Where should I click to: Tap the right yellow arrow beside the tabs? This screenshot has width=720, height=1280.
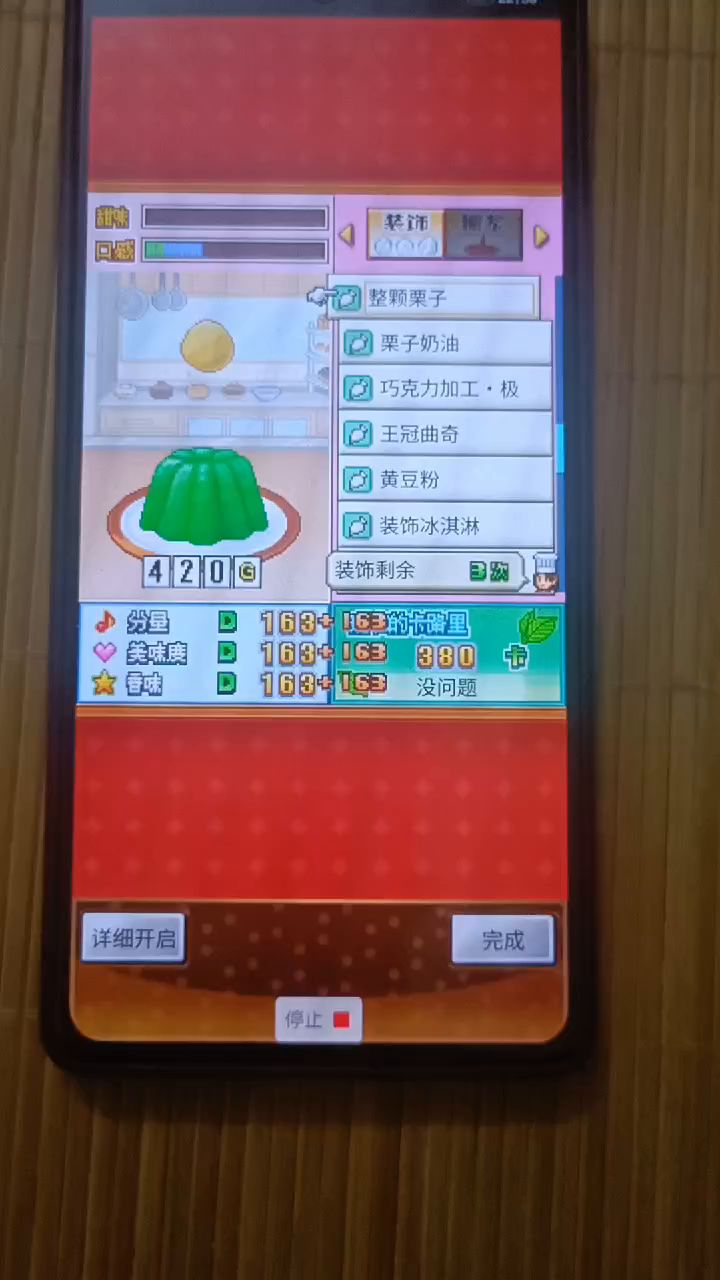pyautogui.click(x=541, y=236)
